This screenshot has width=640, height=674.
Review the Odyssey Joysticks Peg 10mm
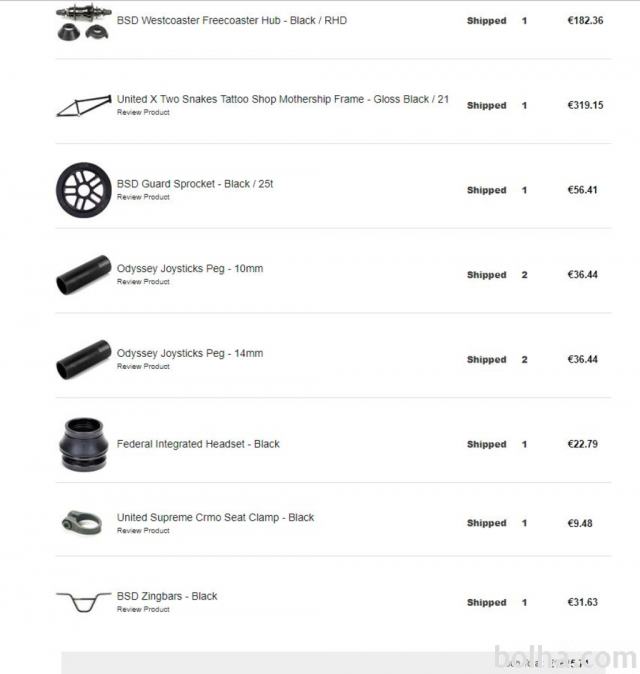143,282
